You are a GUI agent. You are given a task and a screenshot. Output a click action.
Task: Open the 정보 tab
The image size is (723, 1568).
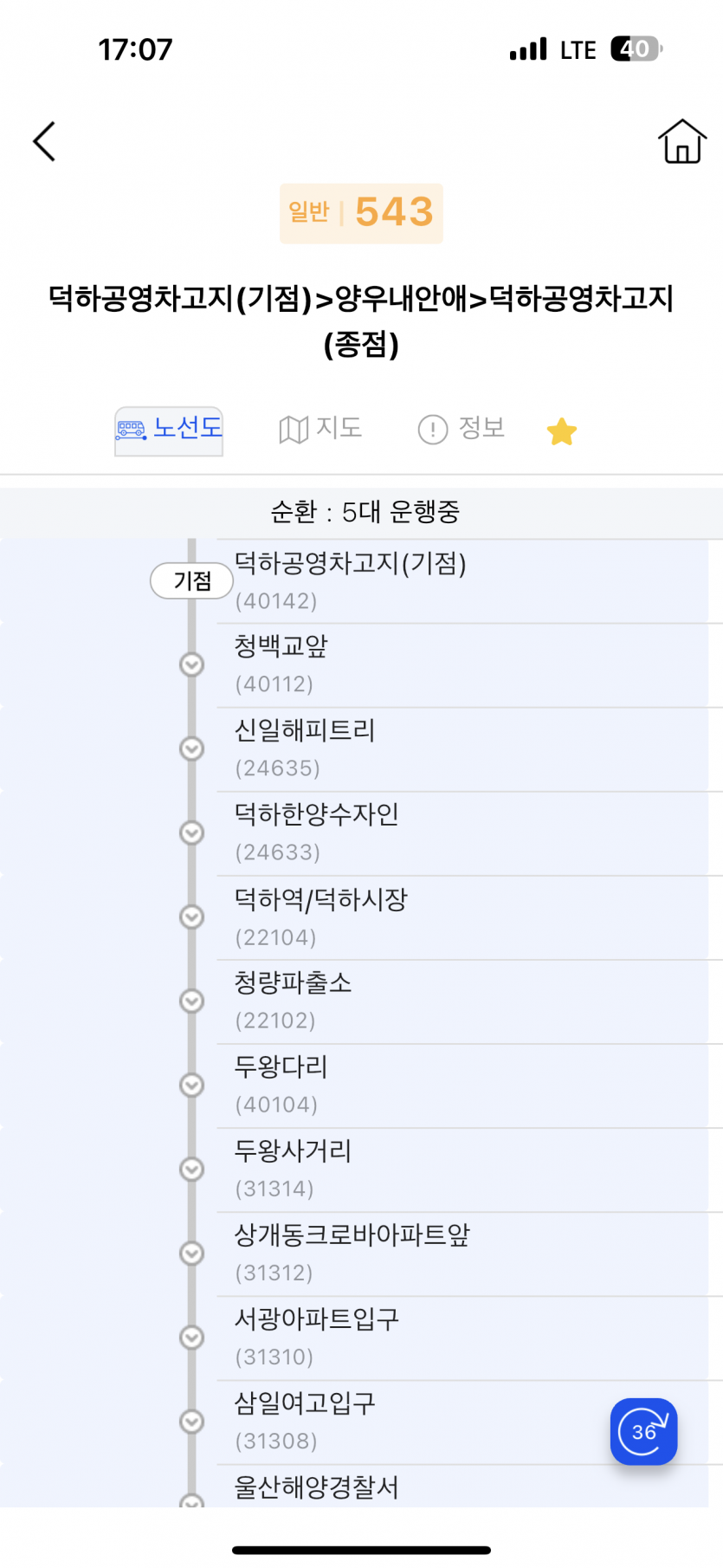click(462, 429)
